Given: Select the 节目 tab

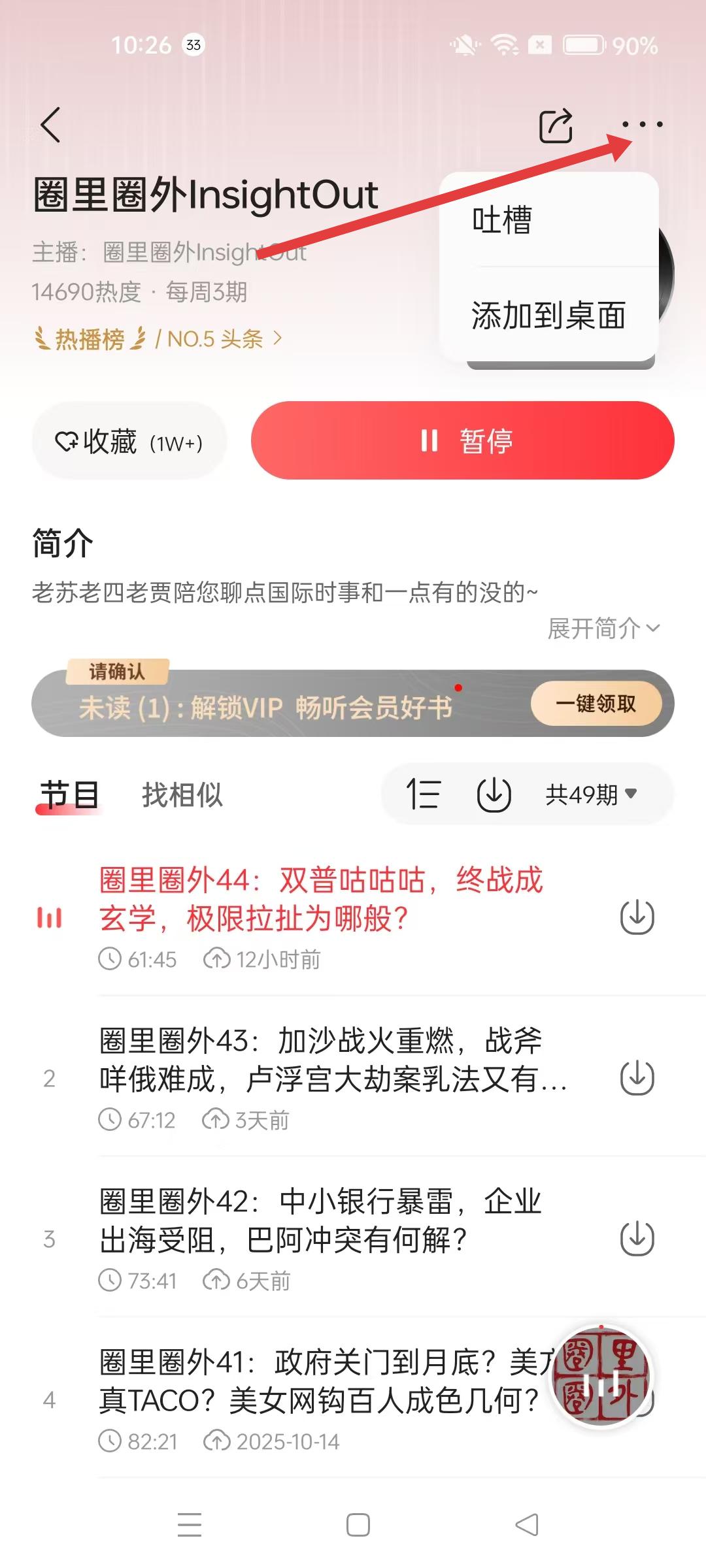Looking at the screenshot, I should point(69,795).
